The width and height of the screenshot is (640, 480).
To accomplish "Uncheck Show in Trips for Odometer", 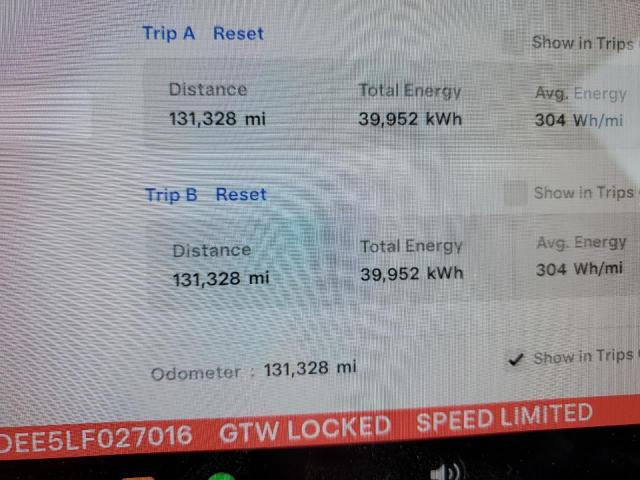I will click(516, 360).
